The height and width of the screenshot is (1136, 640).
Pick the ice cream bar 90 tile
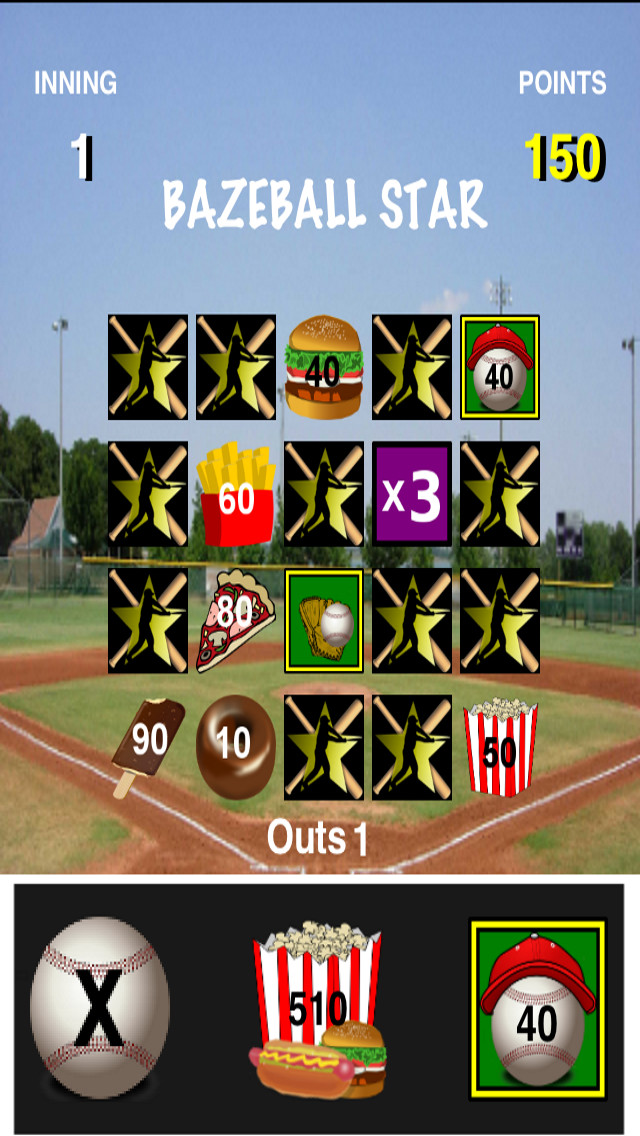point(149,747)
